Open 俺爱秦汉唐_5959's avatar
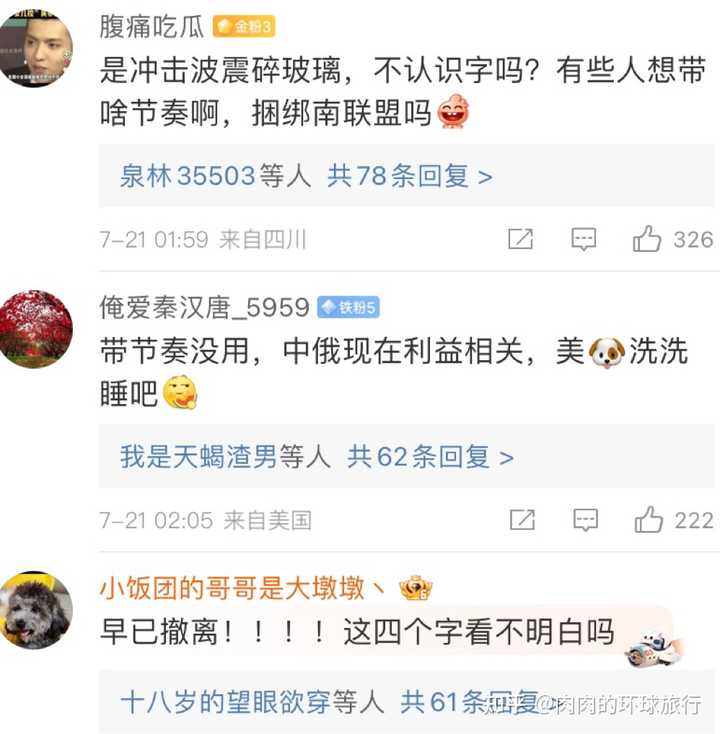The width and height of the screenshot is (720, 734). (36, 329)
